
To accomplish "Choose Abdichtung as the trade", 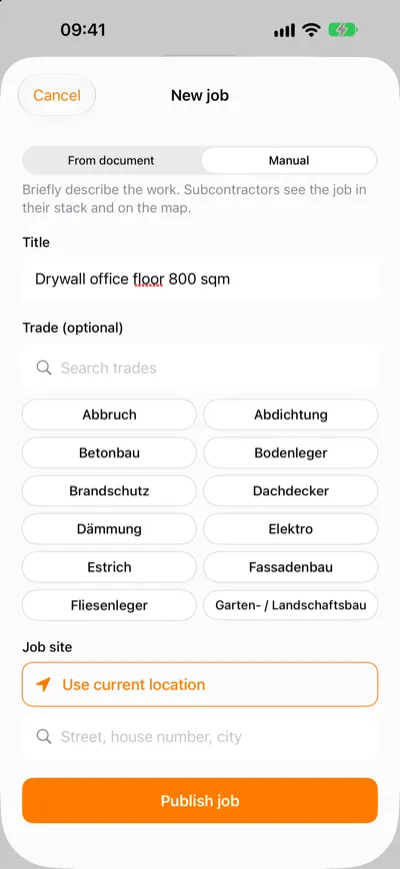I will tap(291, 415).
